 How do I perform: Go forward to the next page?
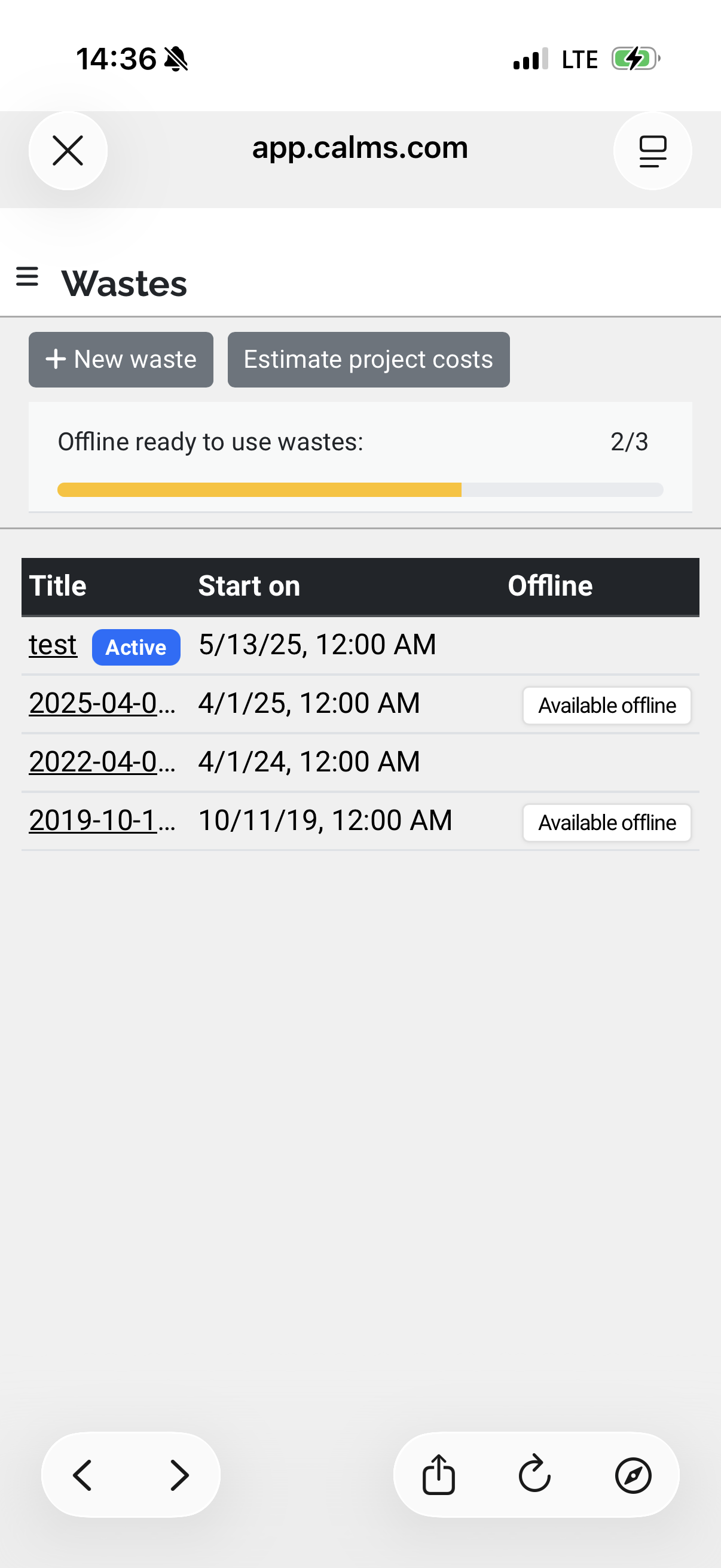(x=179, y=1475)
